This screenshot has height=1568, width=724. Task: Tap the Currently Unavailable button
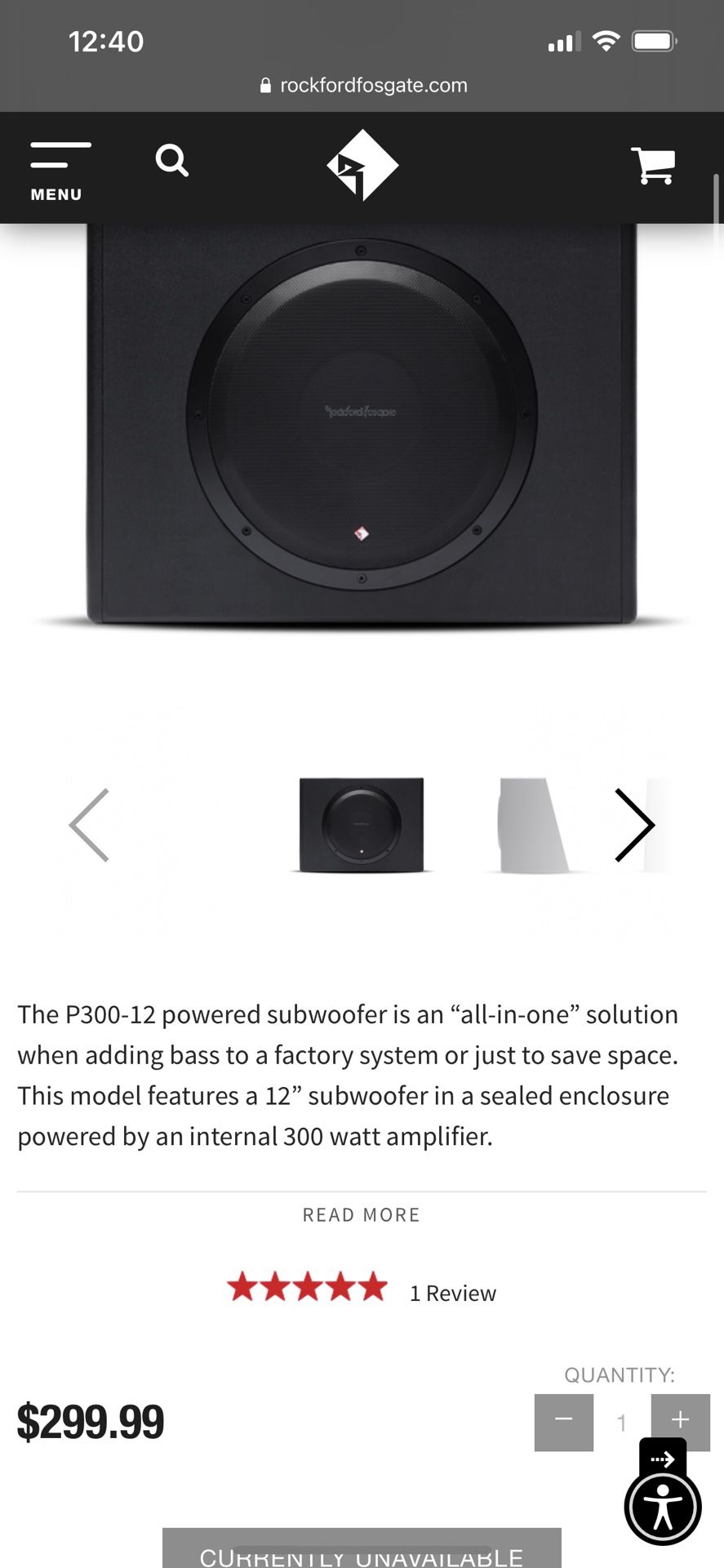click(x=362, y=1552)
